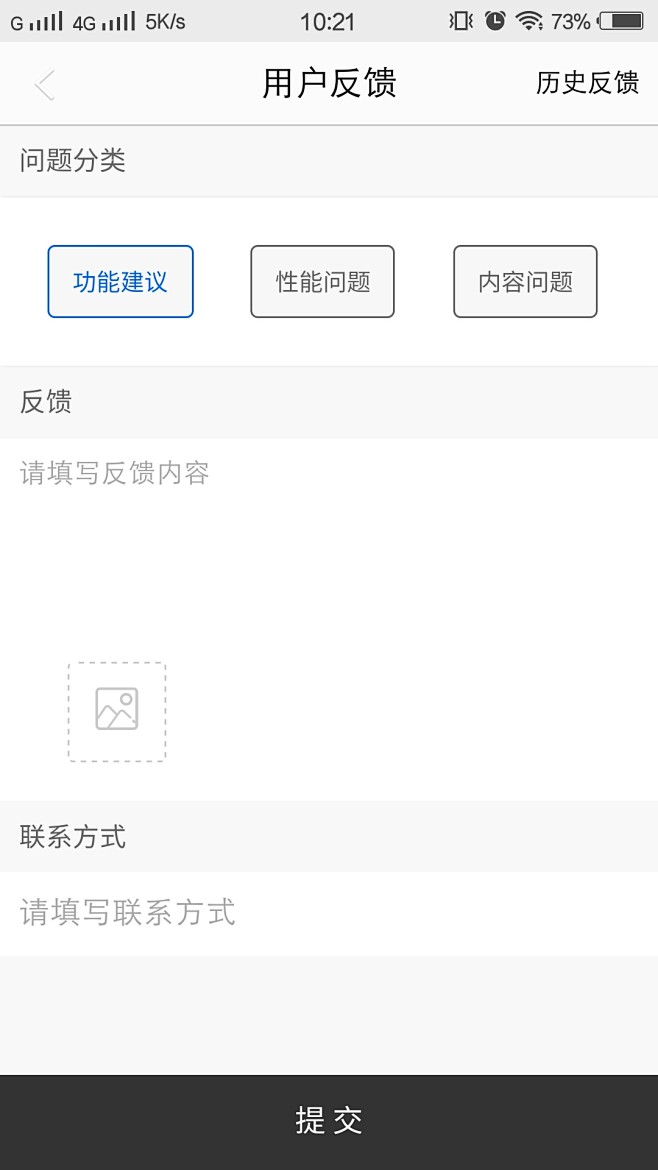Open 历史反馈 feedback history

(587, 83)
